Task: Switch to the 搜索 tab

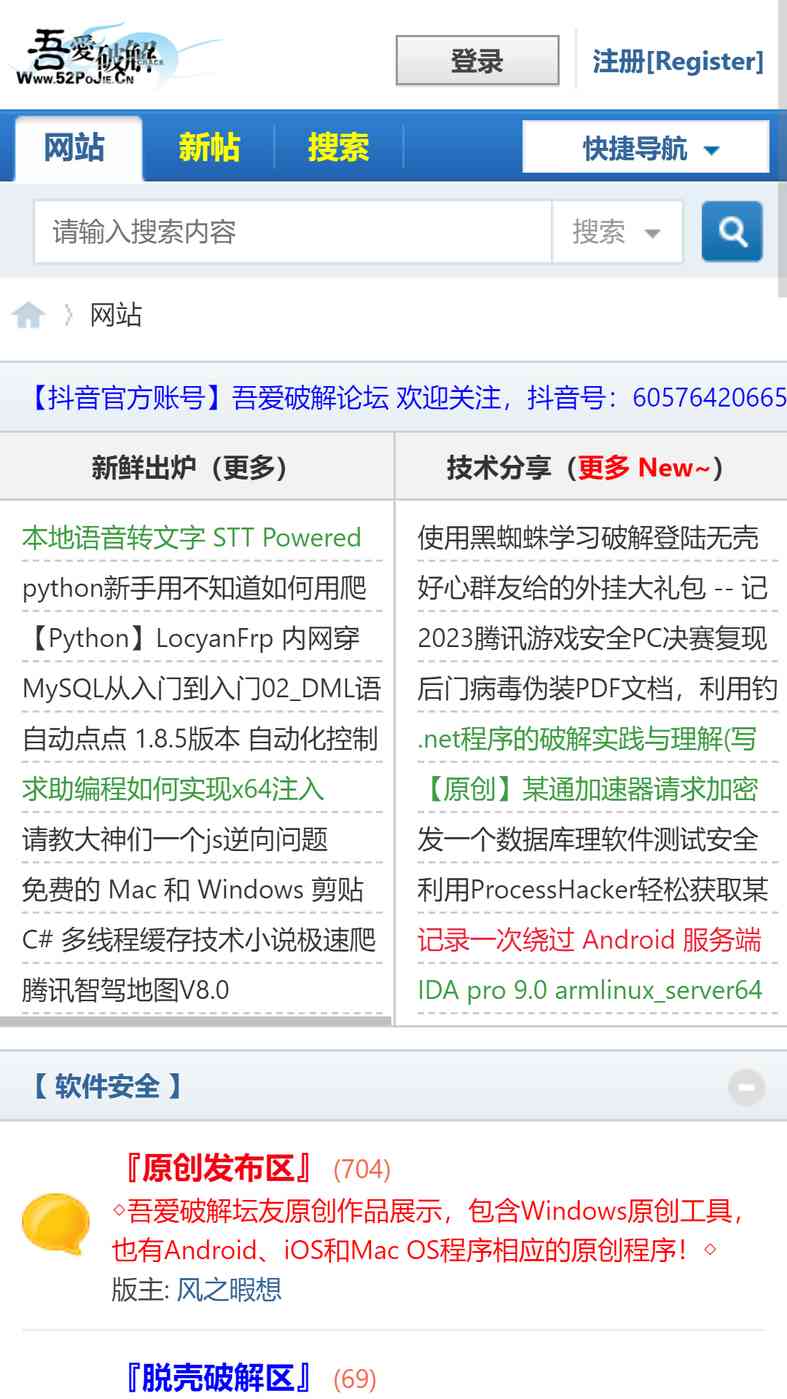Action: coord(338,148)
